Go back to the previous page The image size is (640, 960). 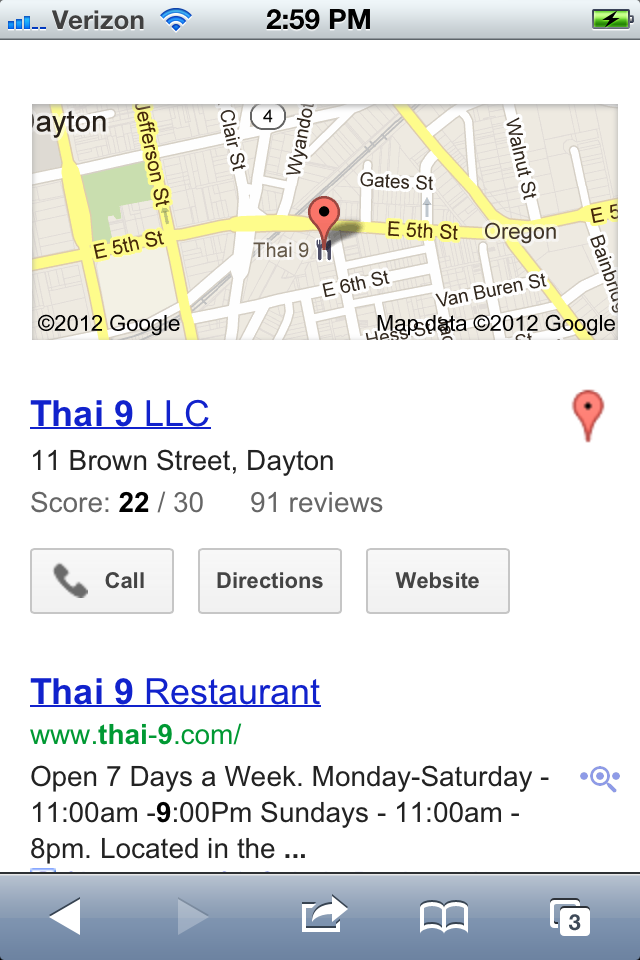65,916
